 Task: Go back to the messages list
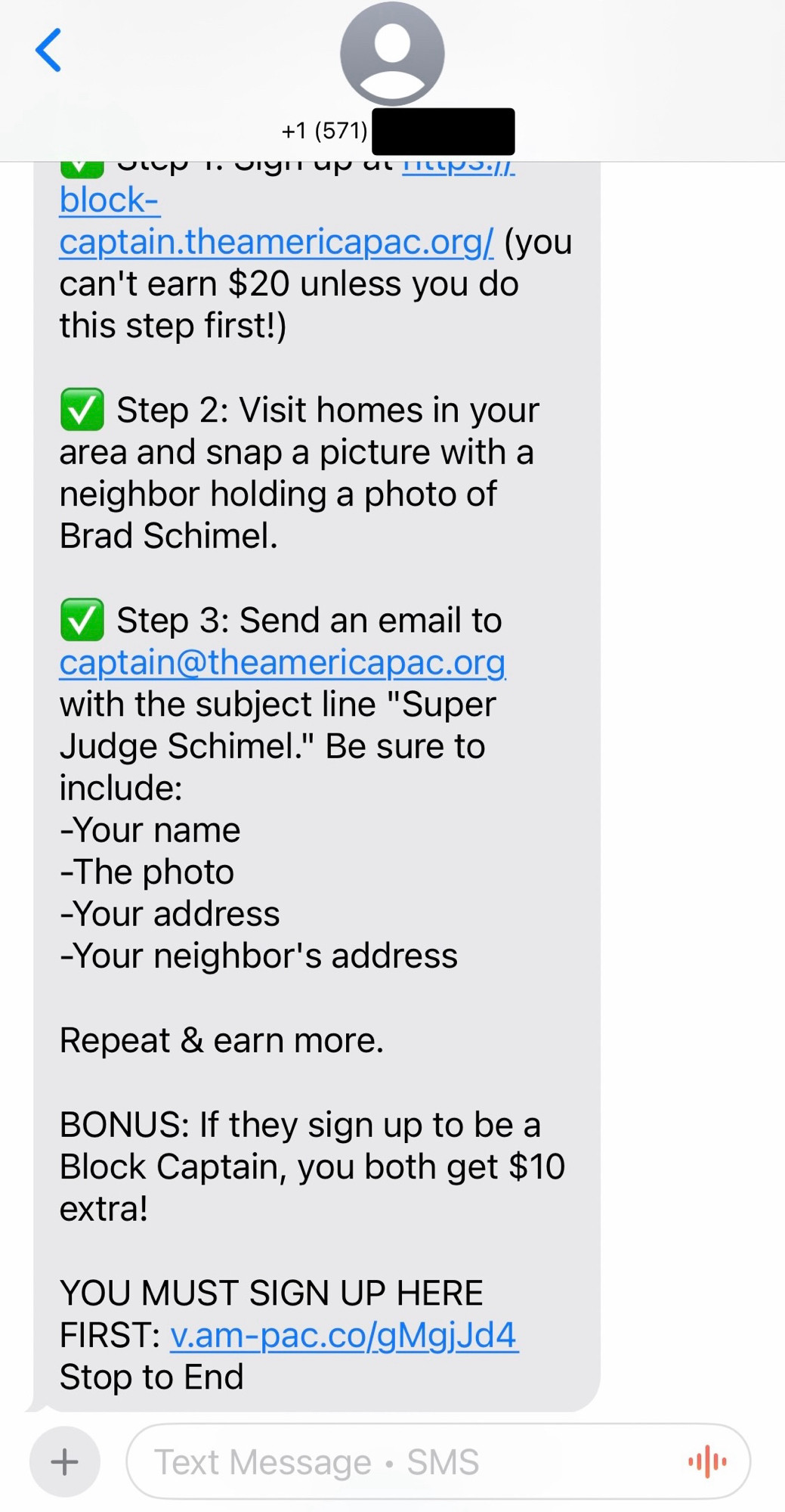pos(48,50)
